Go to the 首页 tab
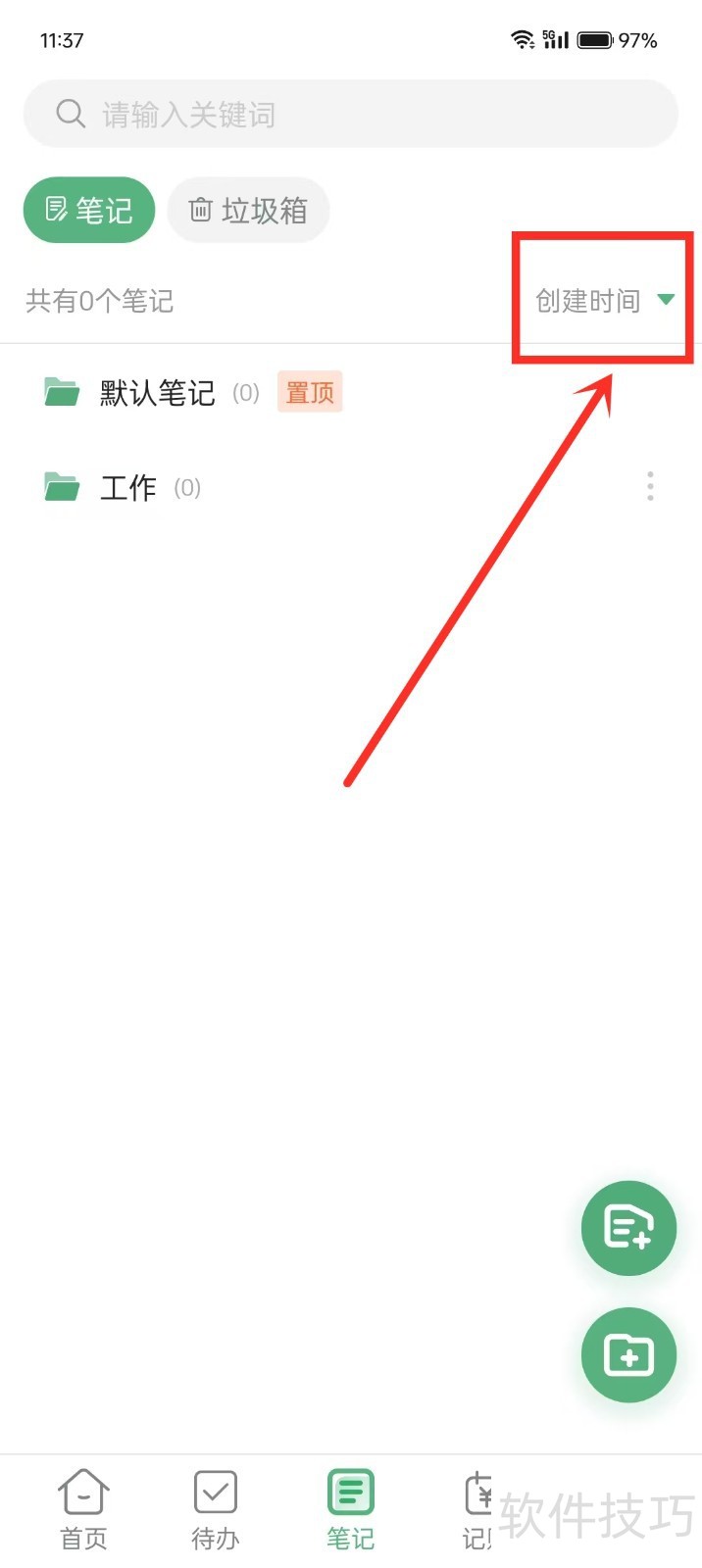Screen dimensions: 702x1568 [83, 1509]
